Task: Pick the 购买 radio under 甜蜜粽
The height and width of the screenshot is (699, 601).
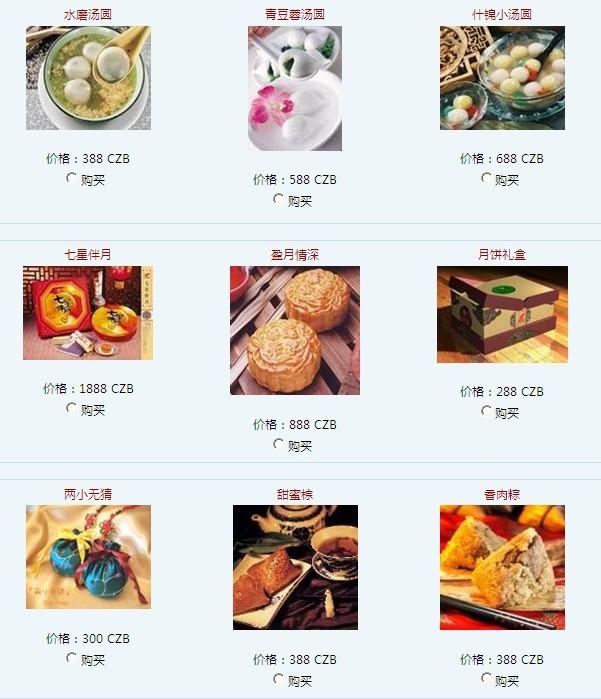Action: tap(278, 679)
